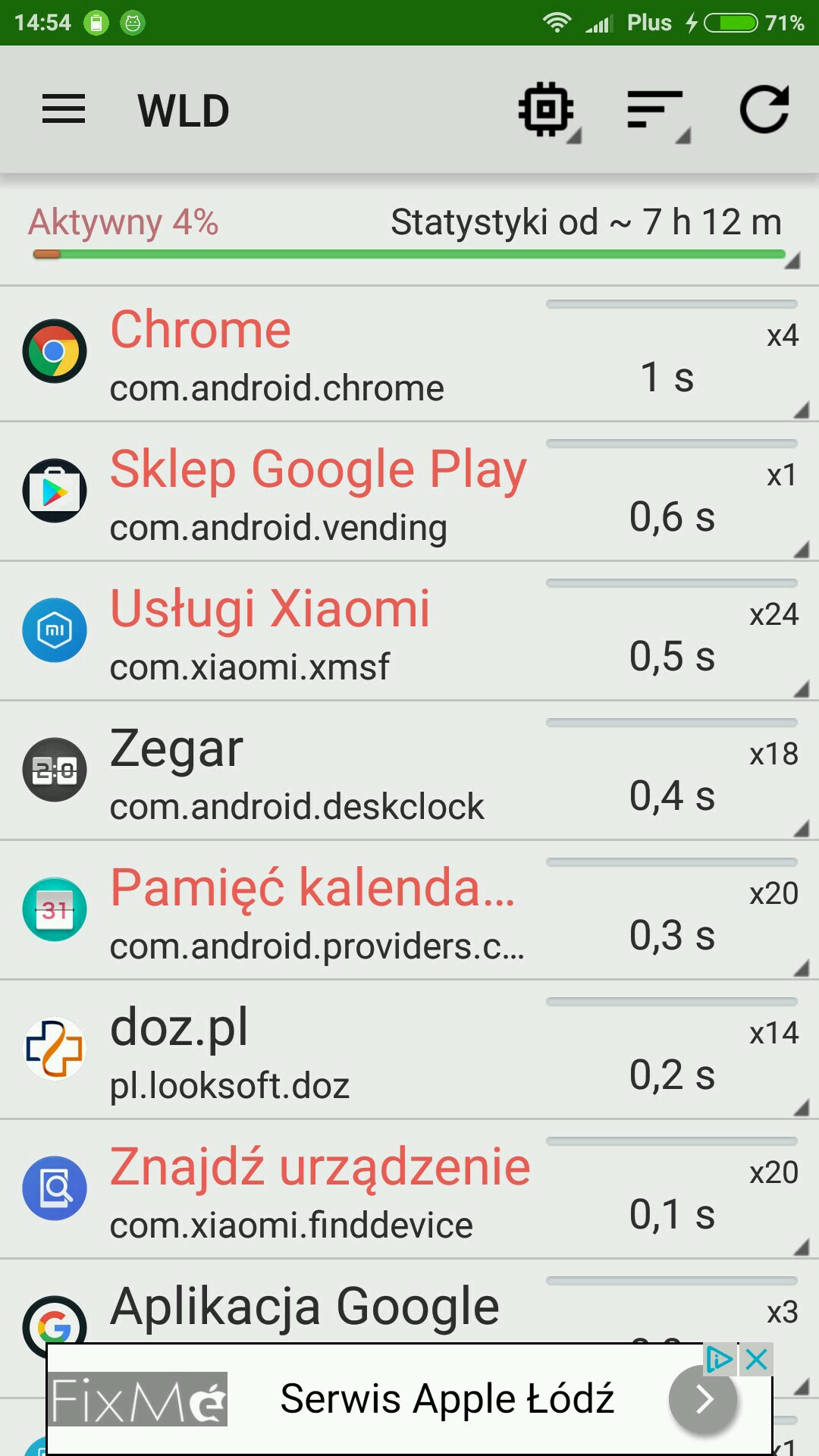Open the sort order dropdown
The image size is (819, 1456).
pos(657,111)
